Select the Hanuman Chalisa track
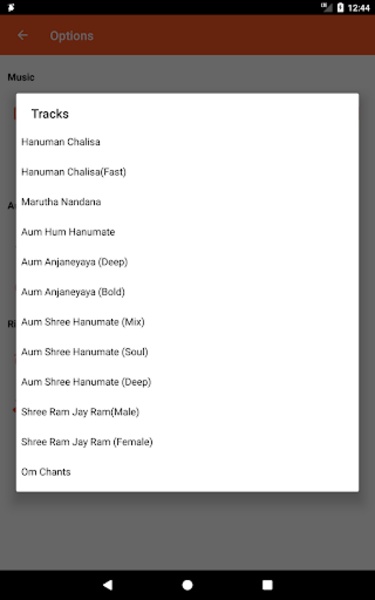The image size is (375, 600). 187,142
